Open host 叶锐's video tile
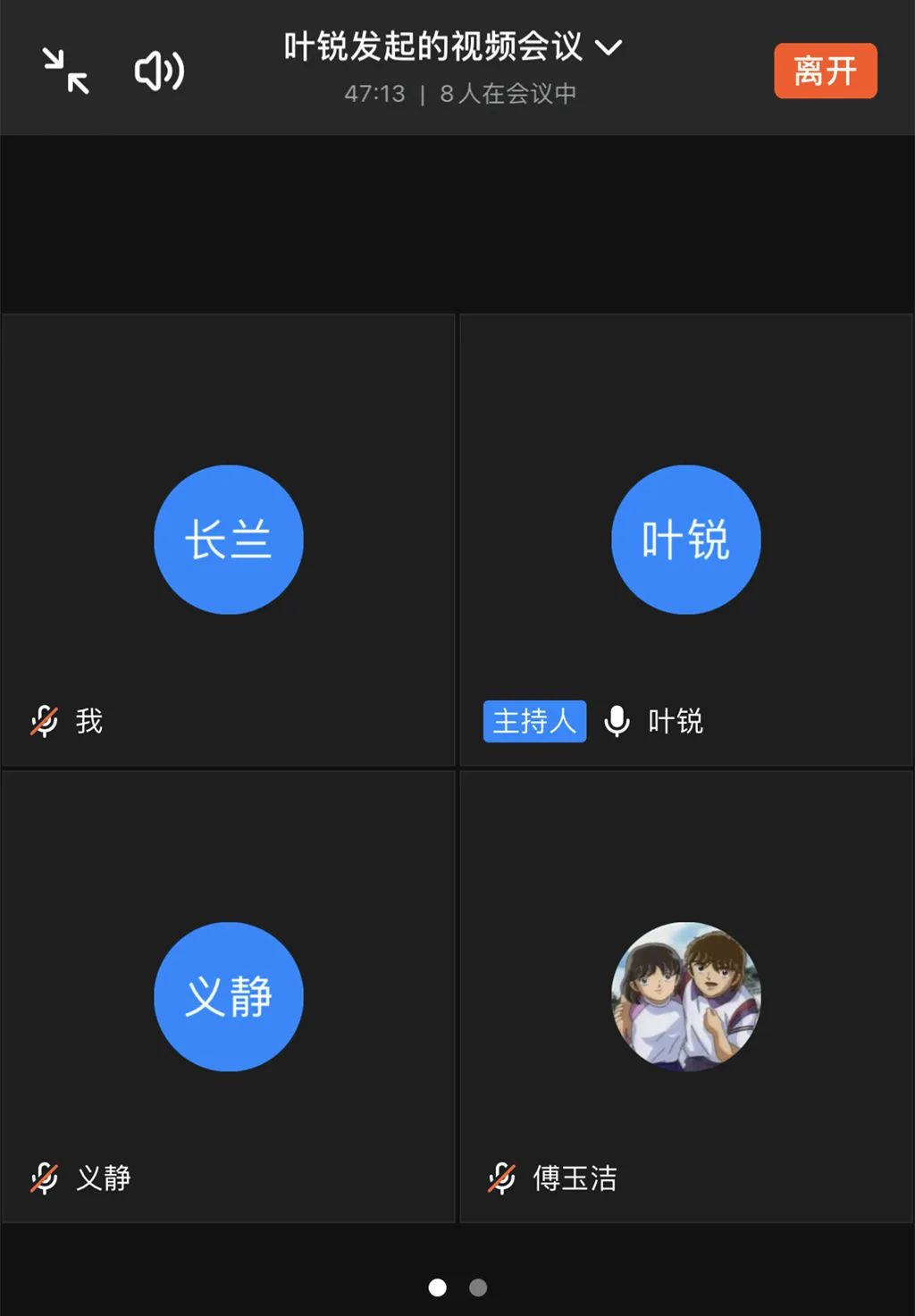The height and width of the screenshot is (1316, 915). (685, 540)
